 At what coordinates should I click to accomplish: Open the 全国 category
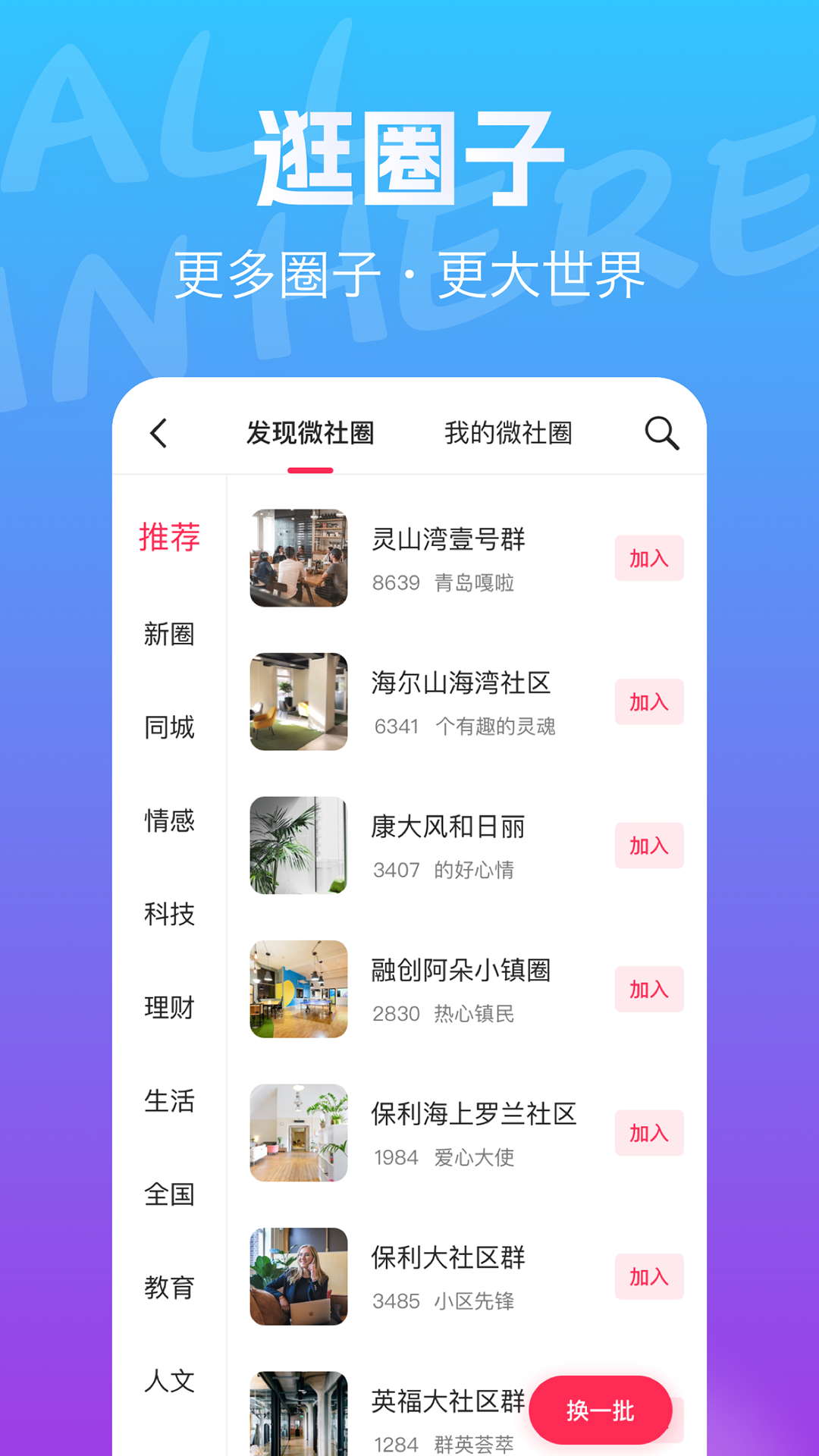(170, 1195)
